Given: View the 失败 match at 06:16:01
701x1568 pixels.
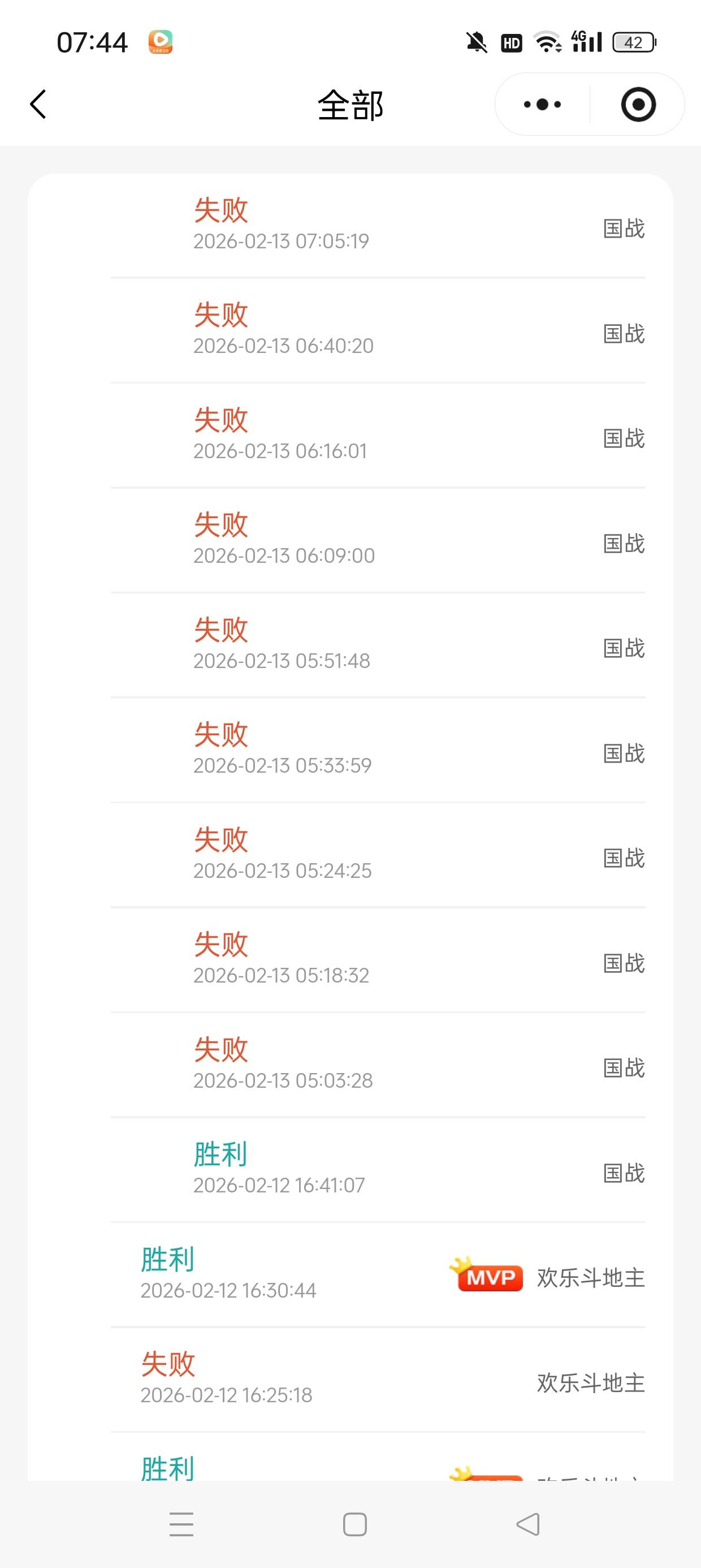Looking at the screenshot, I should click(377, 435).
